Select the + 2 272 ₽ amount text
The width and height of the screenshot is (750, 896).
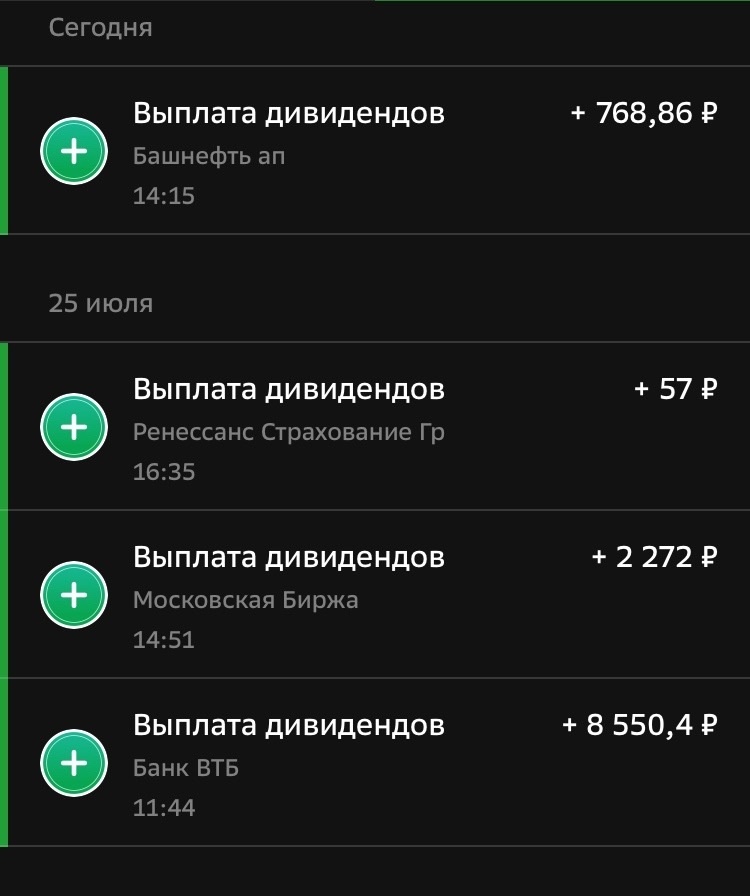[655, 557]
